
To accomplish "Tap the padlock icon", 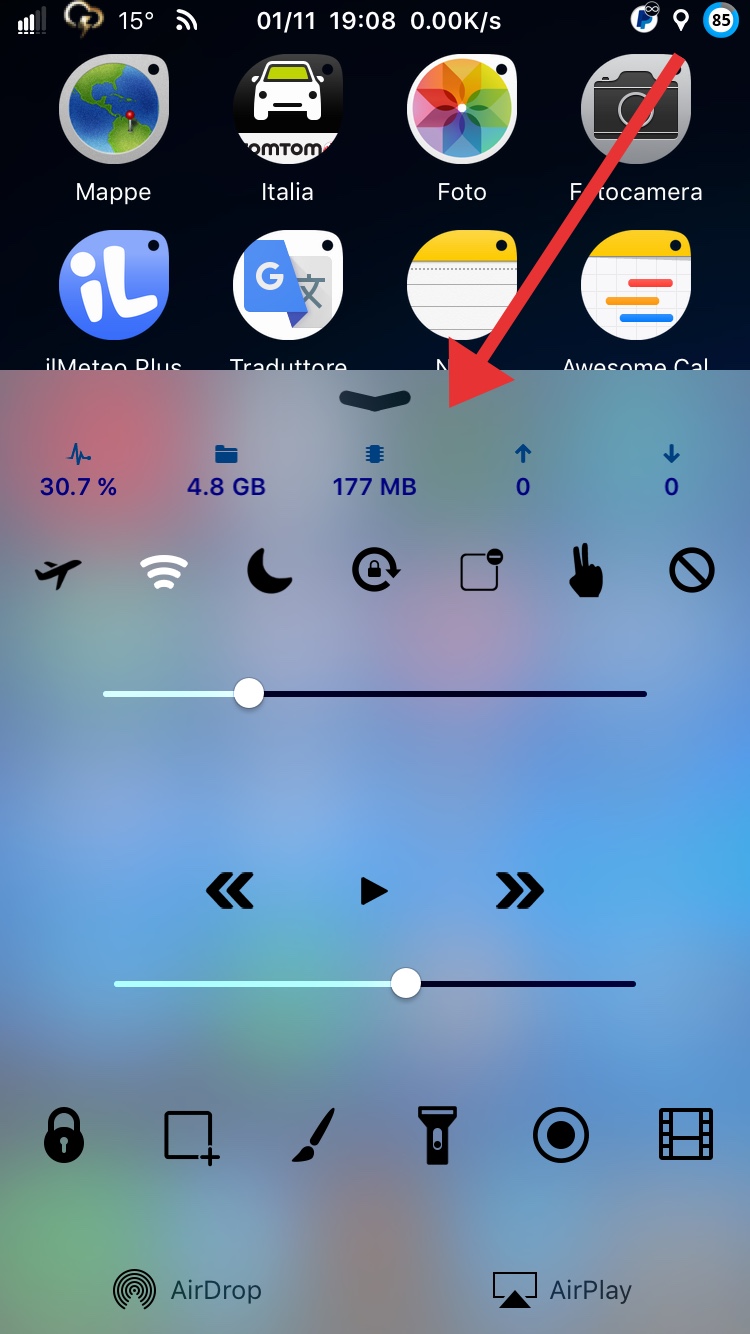I will [x=64, y=1135].
